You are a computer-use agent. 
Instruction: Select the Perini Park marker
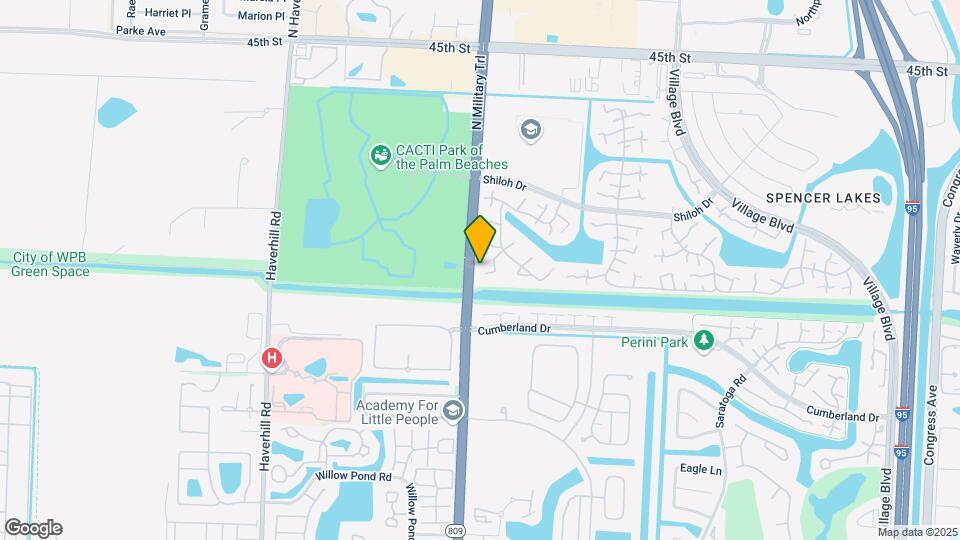[x=705, y=342]
